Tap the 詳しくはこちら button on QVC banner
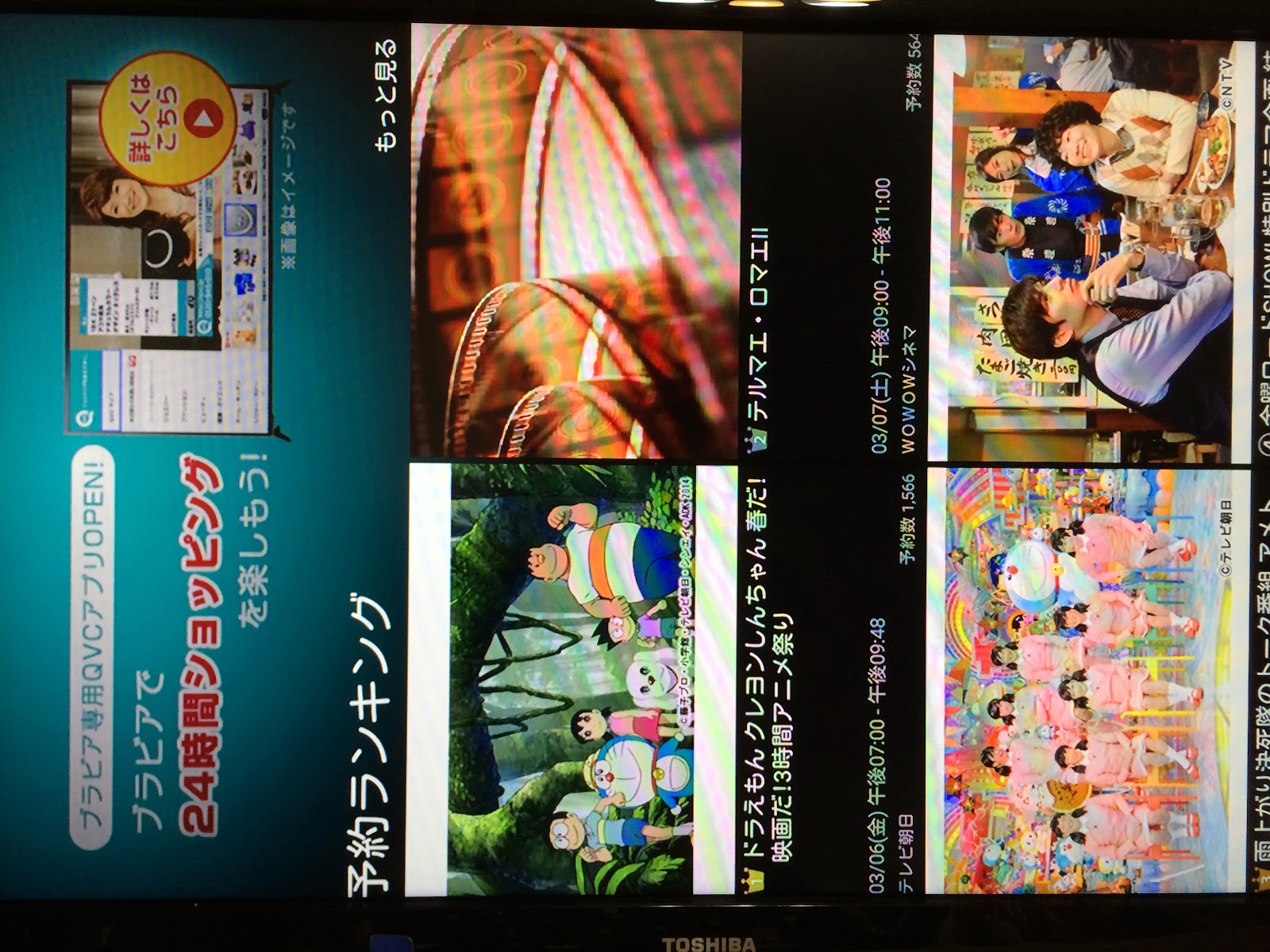Viewport: 1270px width, 952px height. click(x=169, y=113)
